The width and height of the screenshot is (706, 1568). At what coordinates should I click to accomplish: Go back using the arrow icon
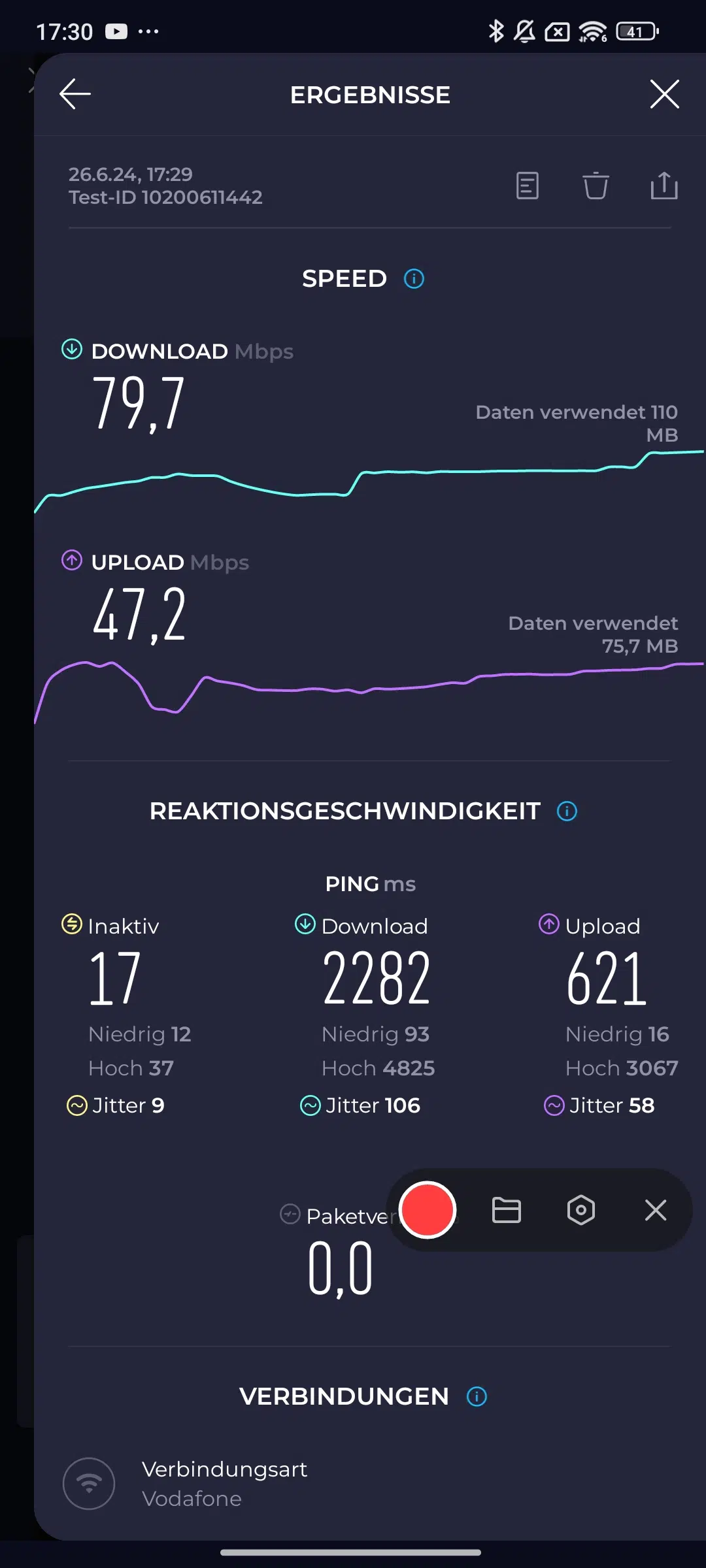click(75, 94)
